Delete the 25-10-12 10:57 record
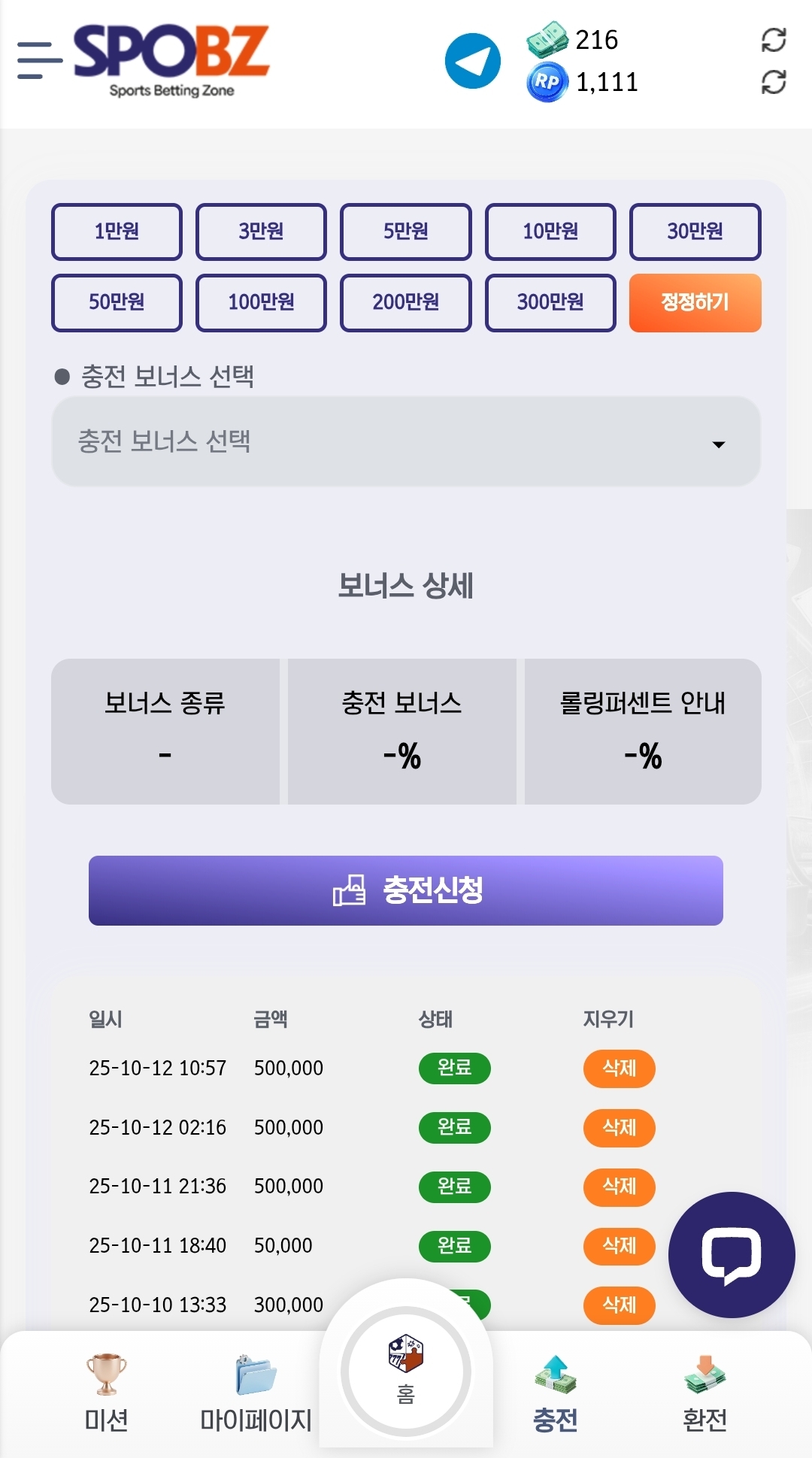The height and width of the screenshot is (1458, 812). (619, 1068)
